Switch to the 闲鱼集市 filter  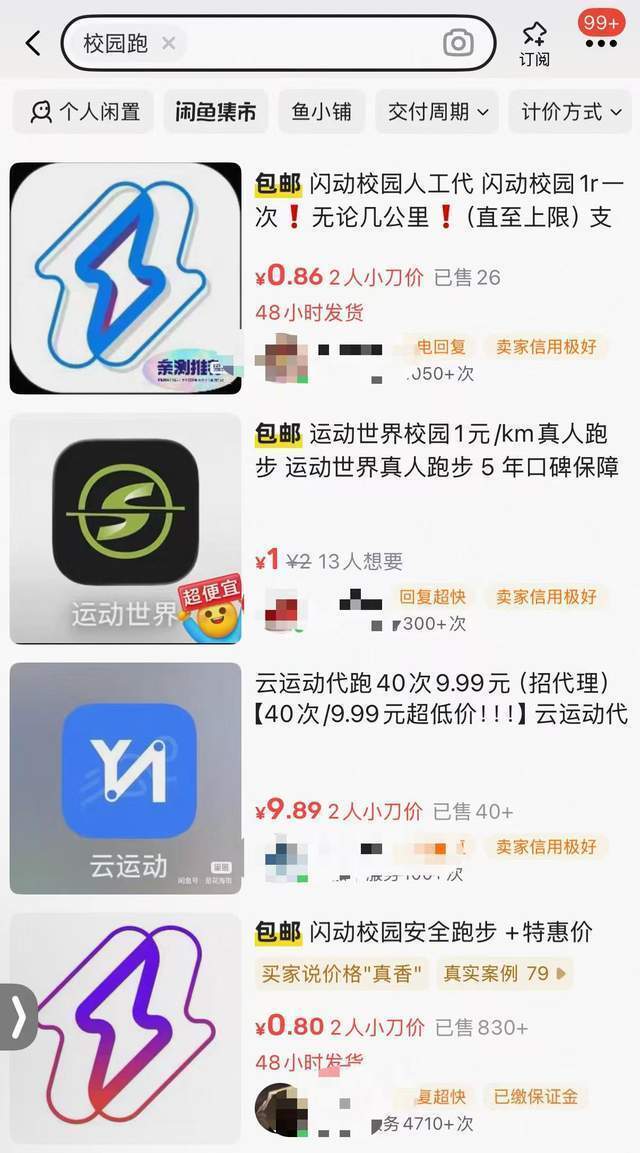(x=215, y=112)
